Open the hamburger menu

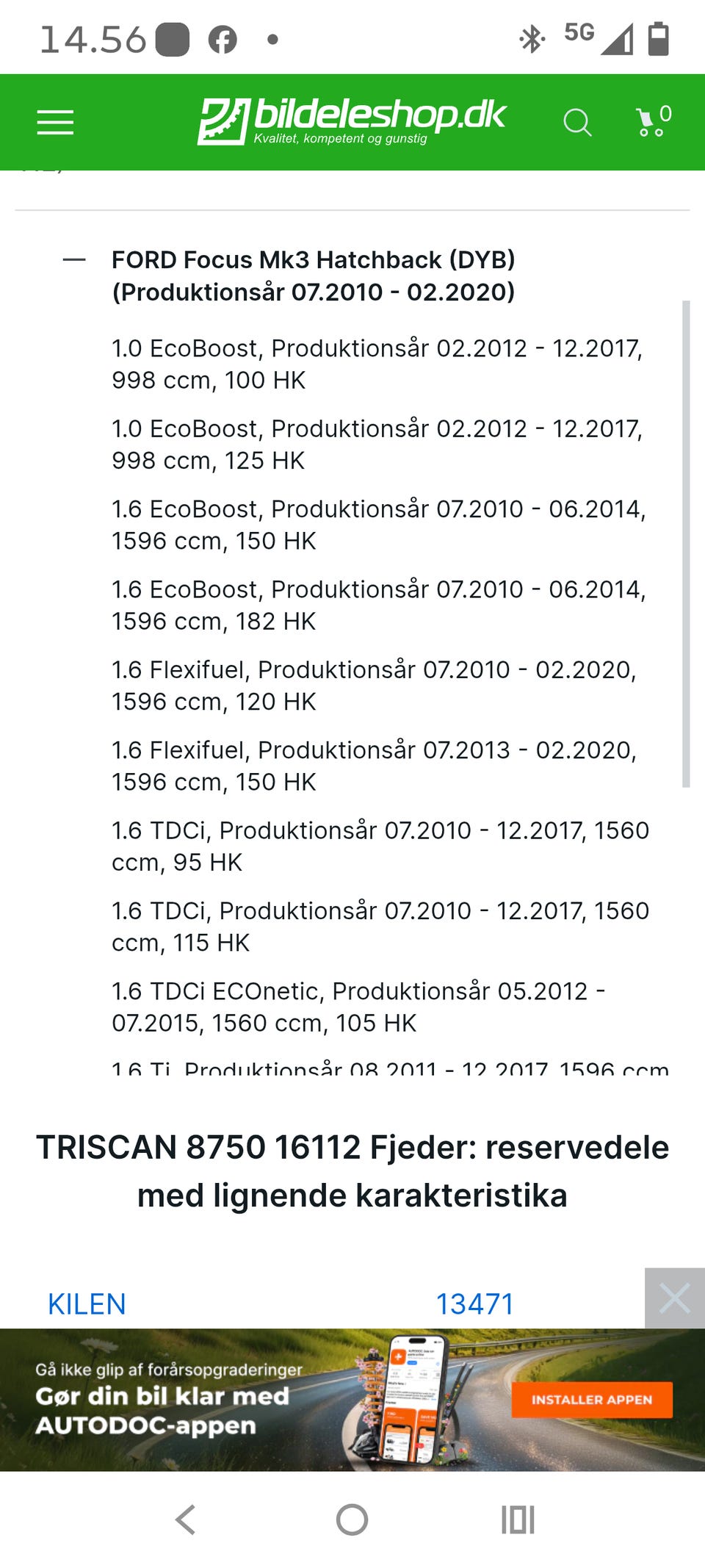click(x=55, y=122)
